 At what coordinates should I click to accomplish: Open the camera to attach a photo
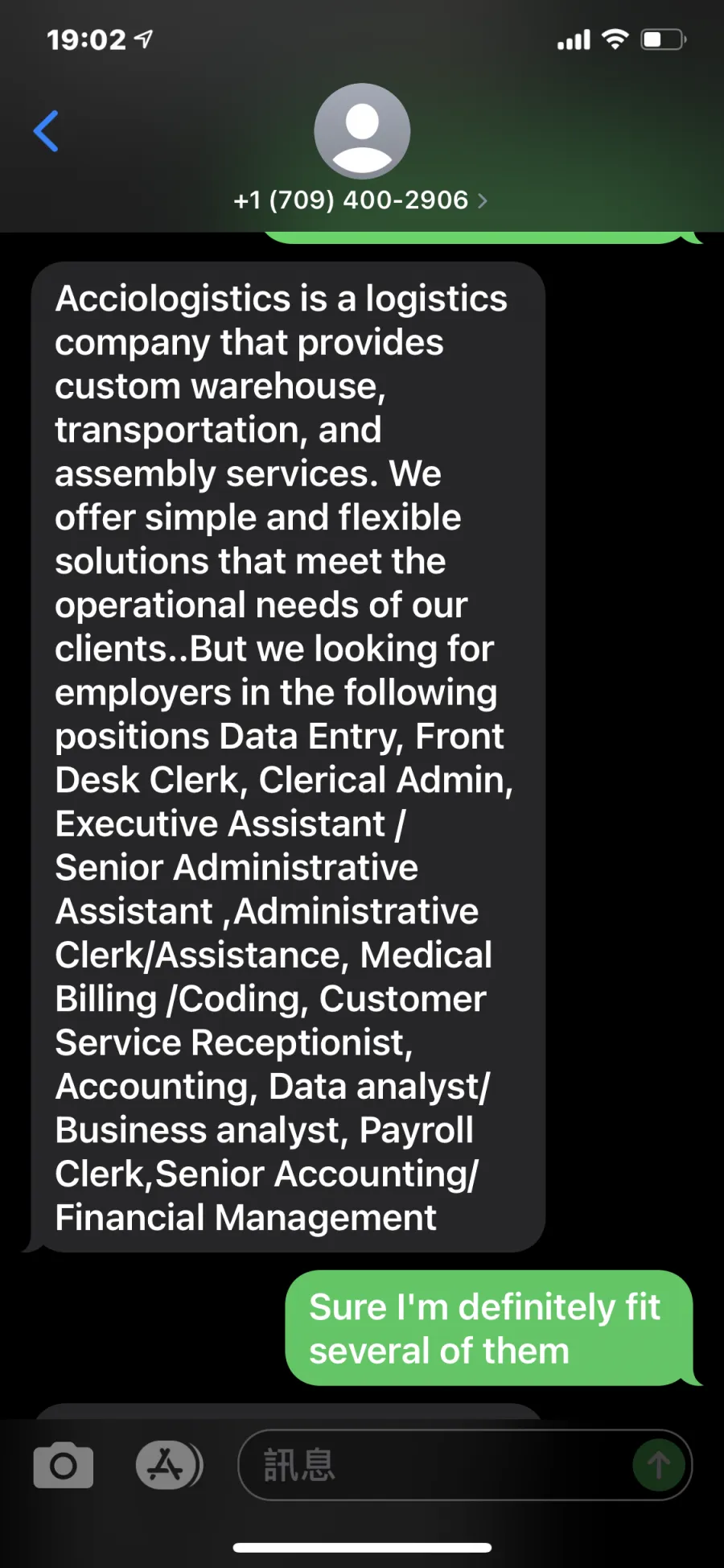tap(64, 1465)
